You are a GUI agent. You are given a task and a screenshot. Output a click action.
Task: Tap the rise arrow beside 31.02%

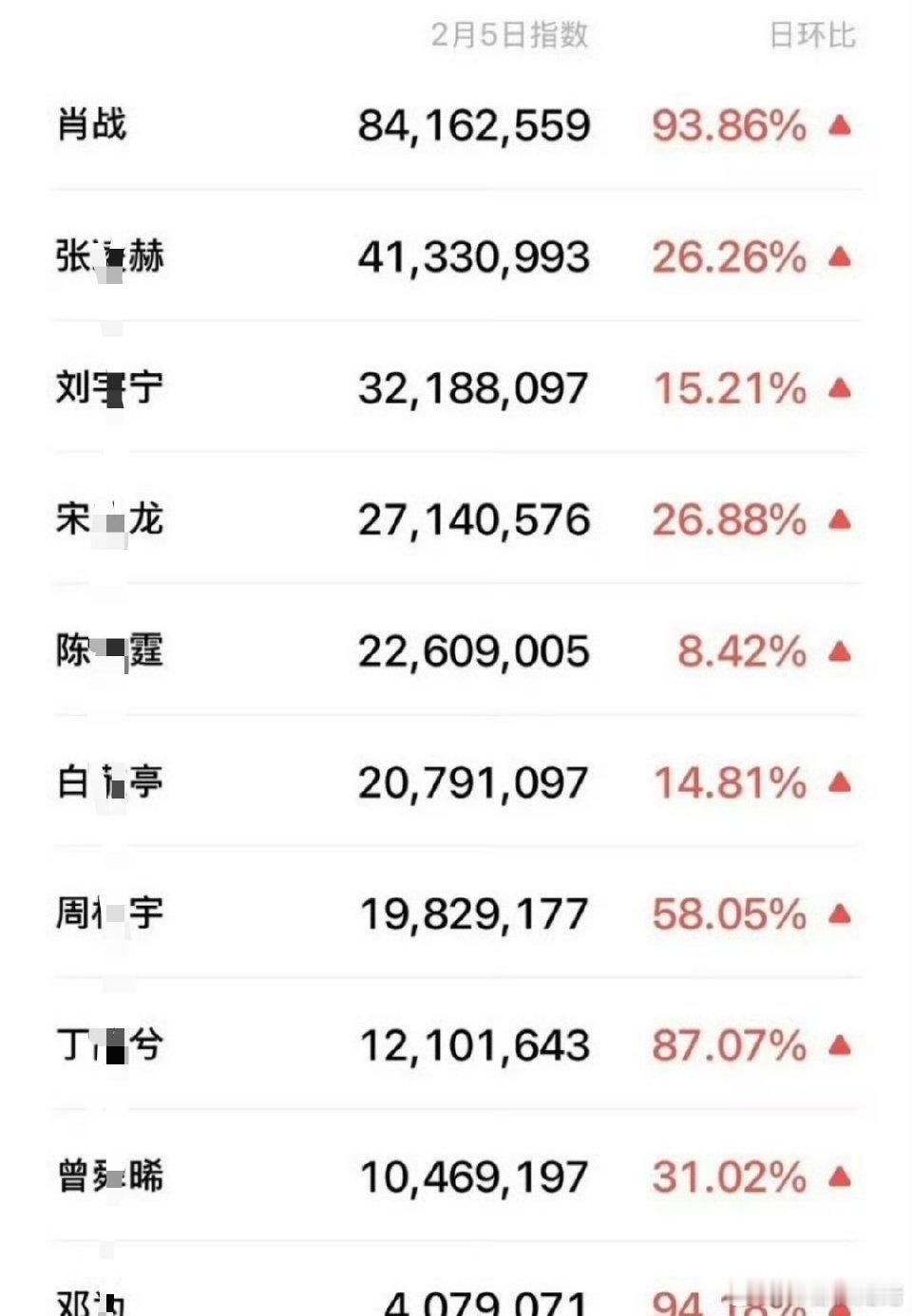pos(841,1177)
